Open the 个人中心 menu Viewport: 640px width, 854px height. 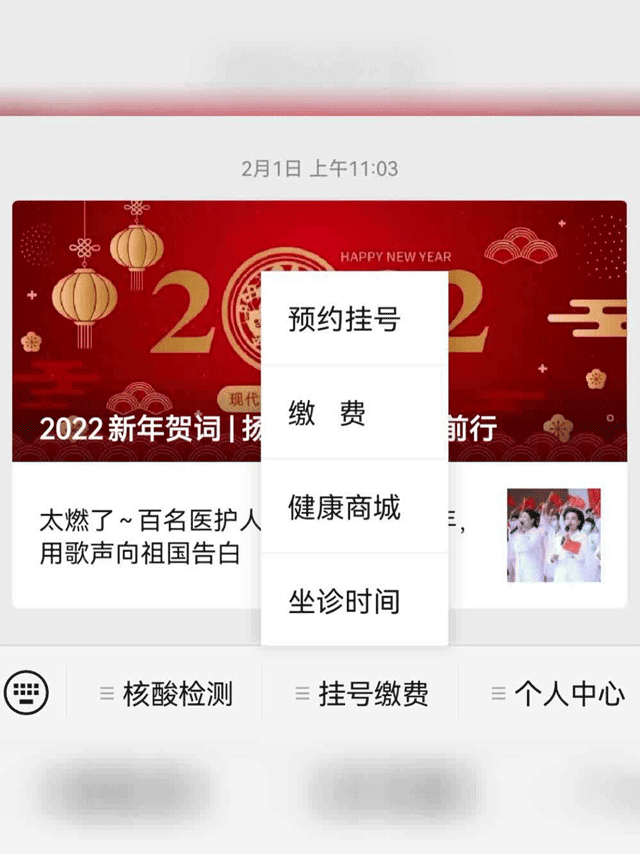[x=557, y=693]
